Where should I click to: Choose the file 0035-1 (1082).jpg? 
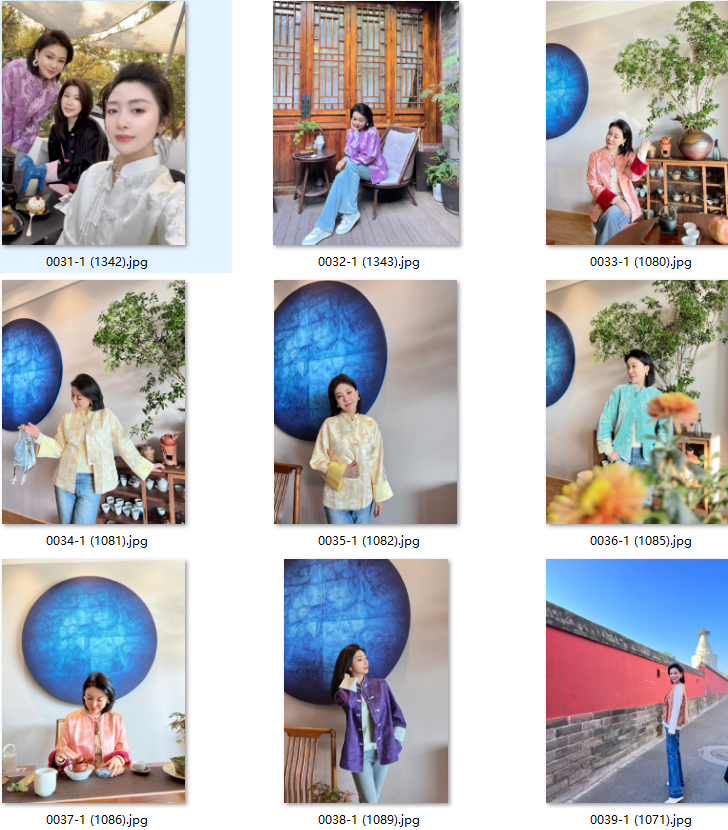coord(366,402)
